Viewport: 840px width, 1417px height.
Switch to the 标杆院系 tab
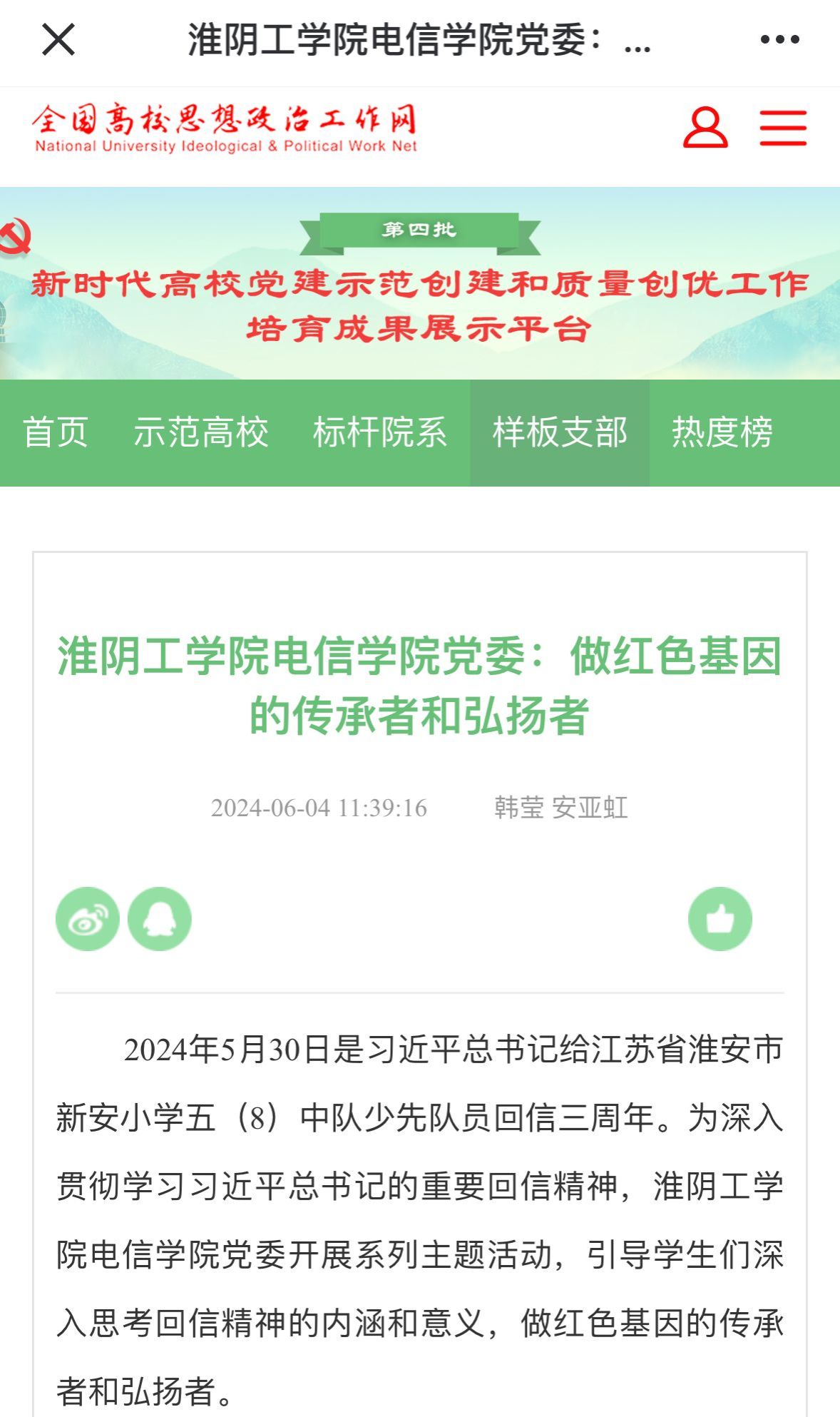pos(380,432)
